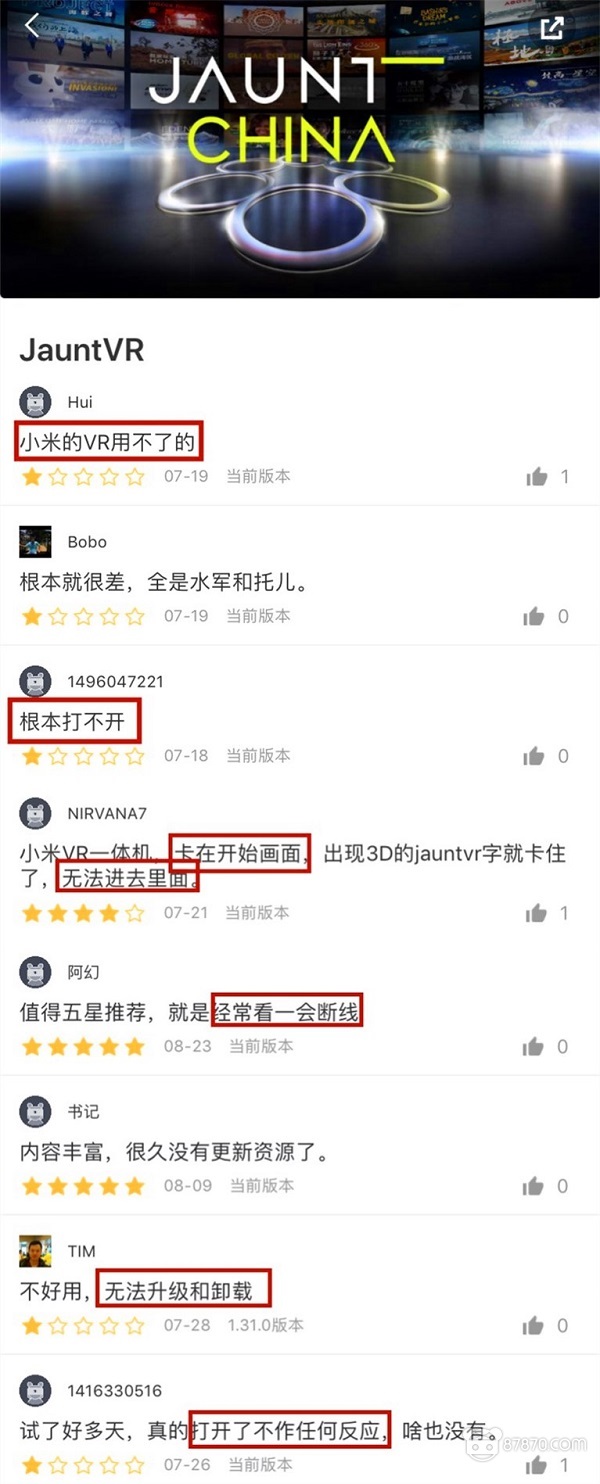Thumbs up NIRVANA7's review
The width and height of the screenshot is (600, 1484).
point(538,913)
